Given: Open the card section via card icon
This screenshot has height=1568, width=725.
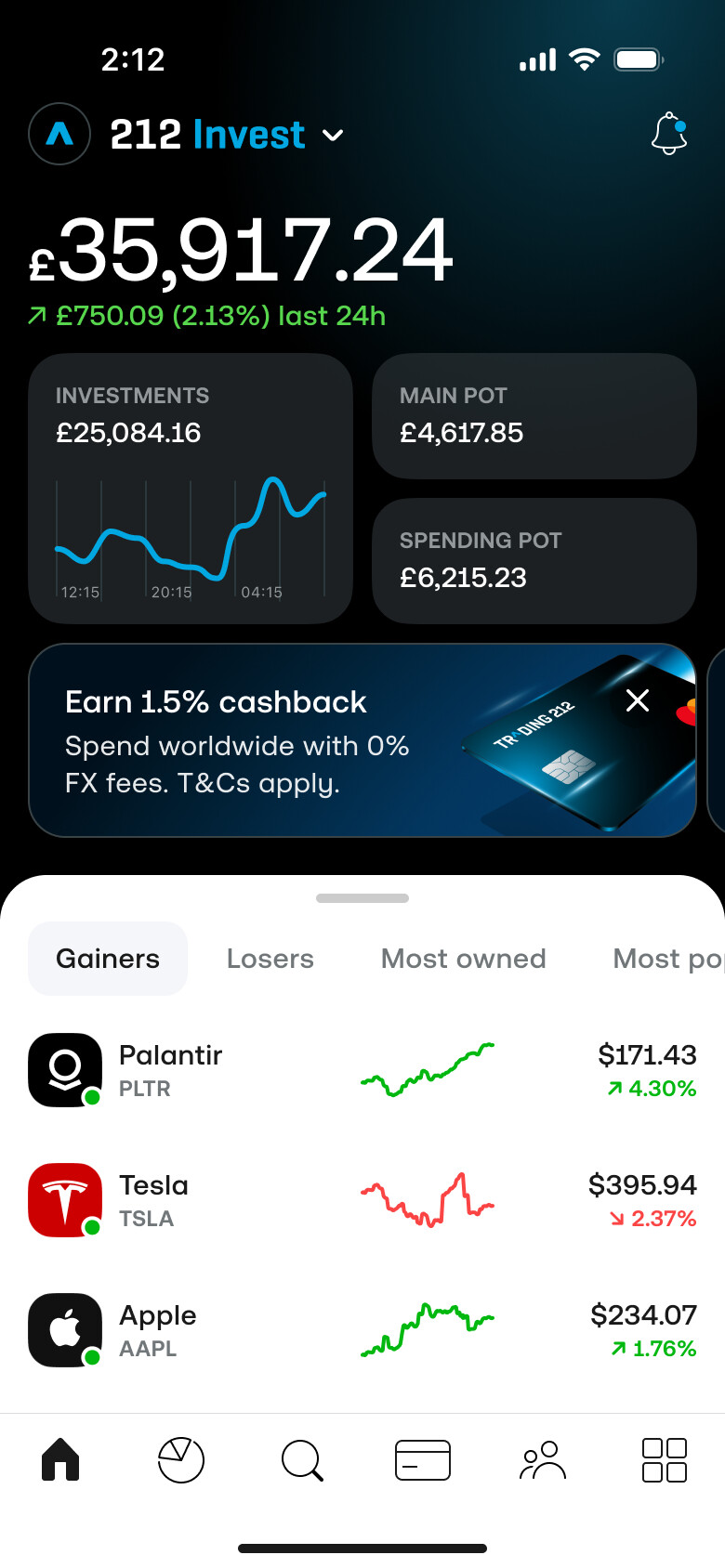Looking at the screenshot, I should pyautogui.click(x=422, y=1460).
